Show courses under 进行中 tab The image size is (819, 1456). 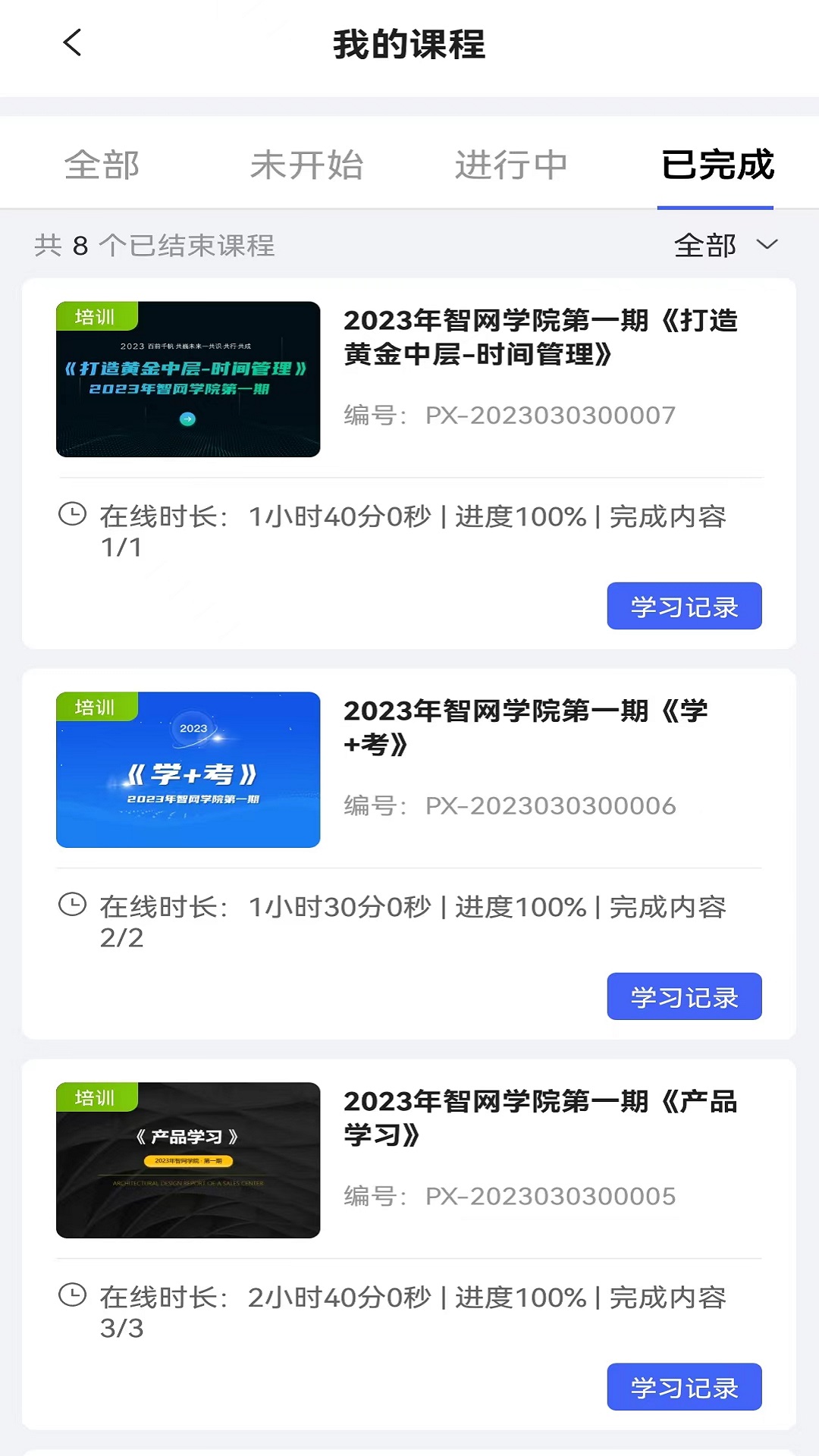(x=511, y=165)
